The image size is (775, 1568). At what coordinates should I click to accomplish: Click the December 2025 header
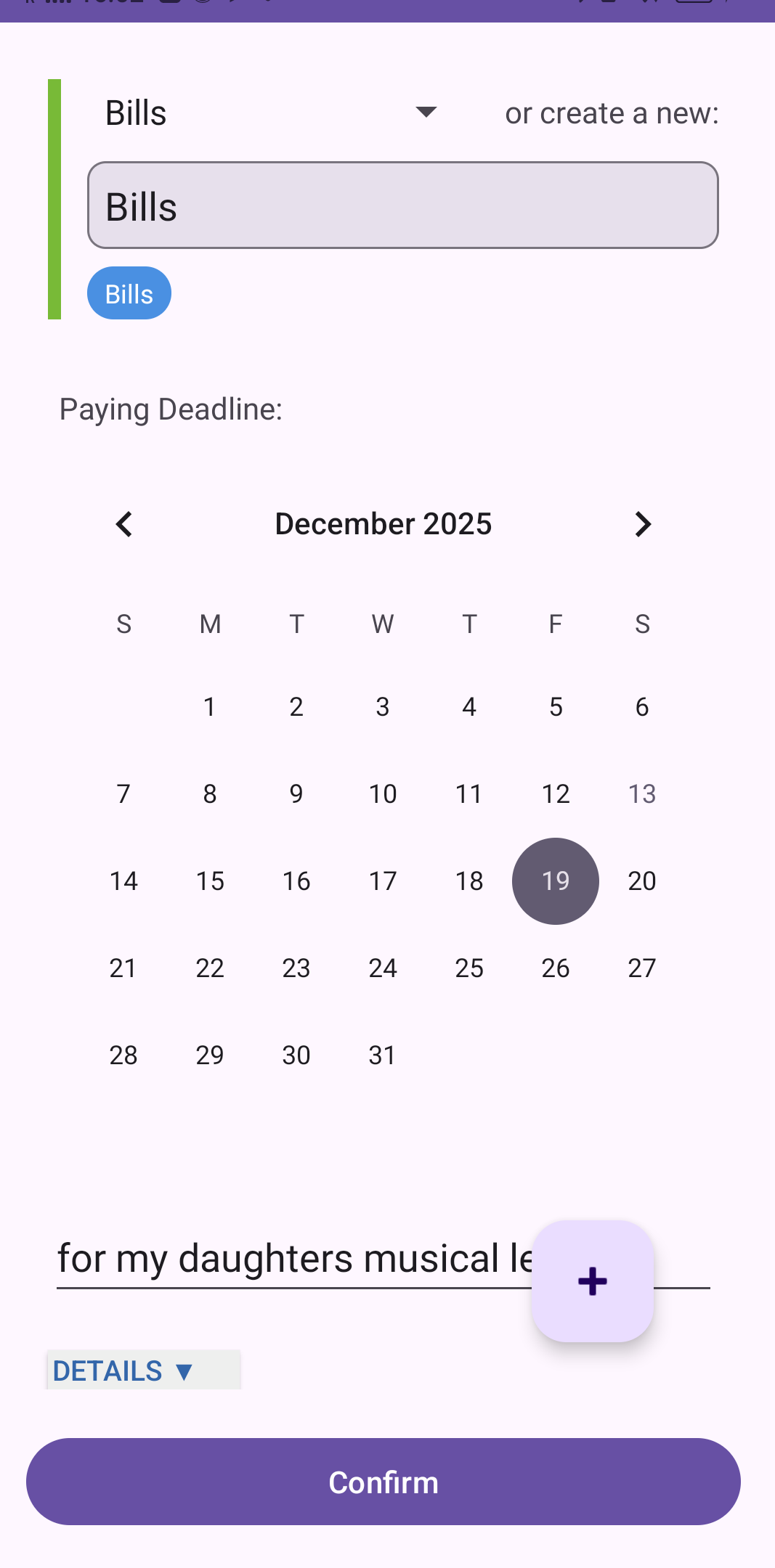pyautogui.click(x=383, y=523)
